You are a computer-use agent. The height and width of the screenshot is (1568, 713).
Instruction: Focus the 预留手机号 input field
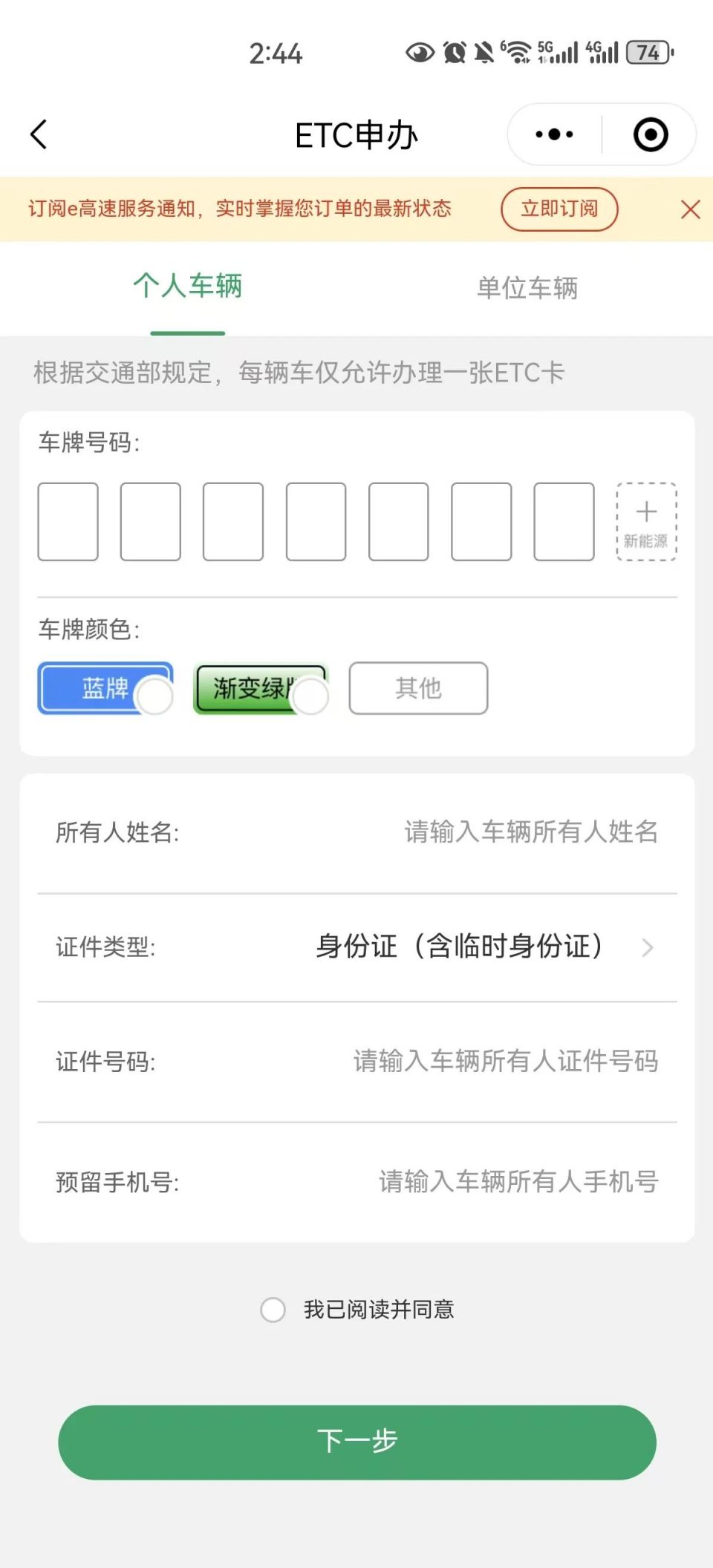pyautogui.click(x=357, y=1182)
